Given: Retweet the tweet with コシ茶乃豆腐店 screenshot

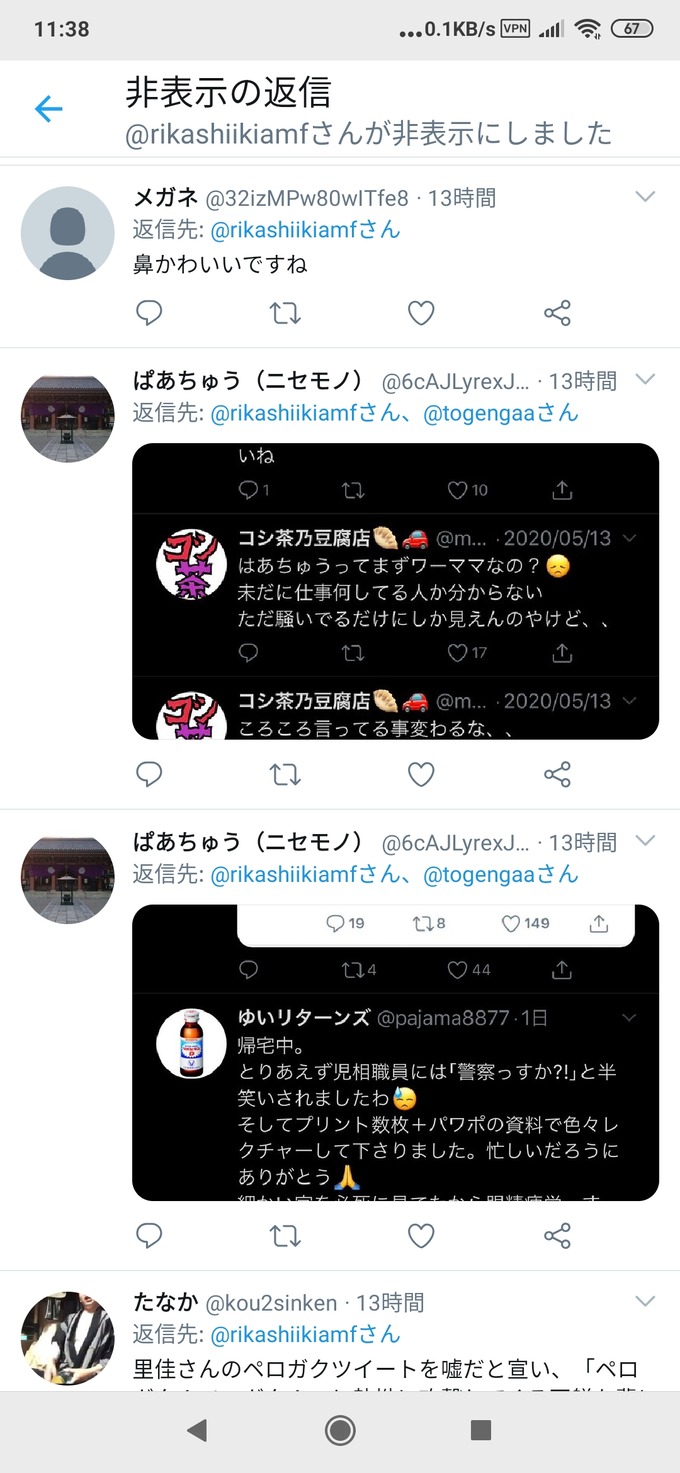Looking at the screenshot, I should [286, 774].
